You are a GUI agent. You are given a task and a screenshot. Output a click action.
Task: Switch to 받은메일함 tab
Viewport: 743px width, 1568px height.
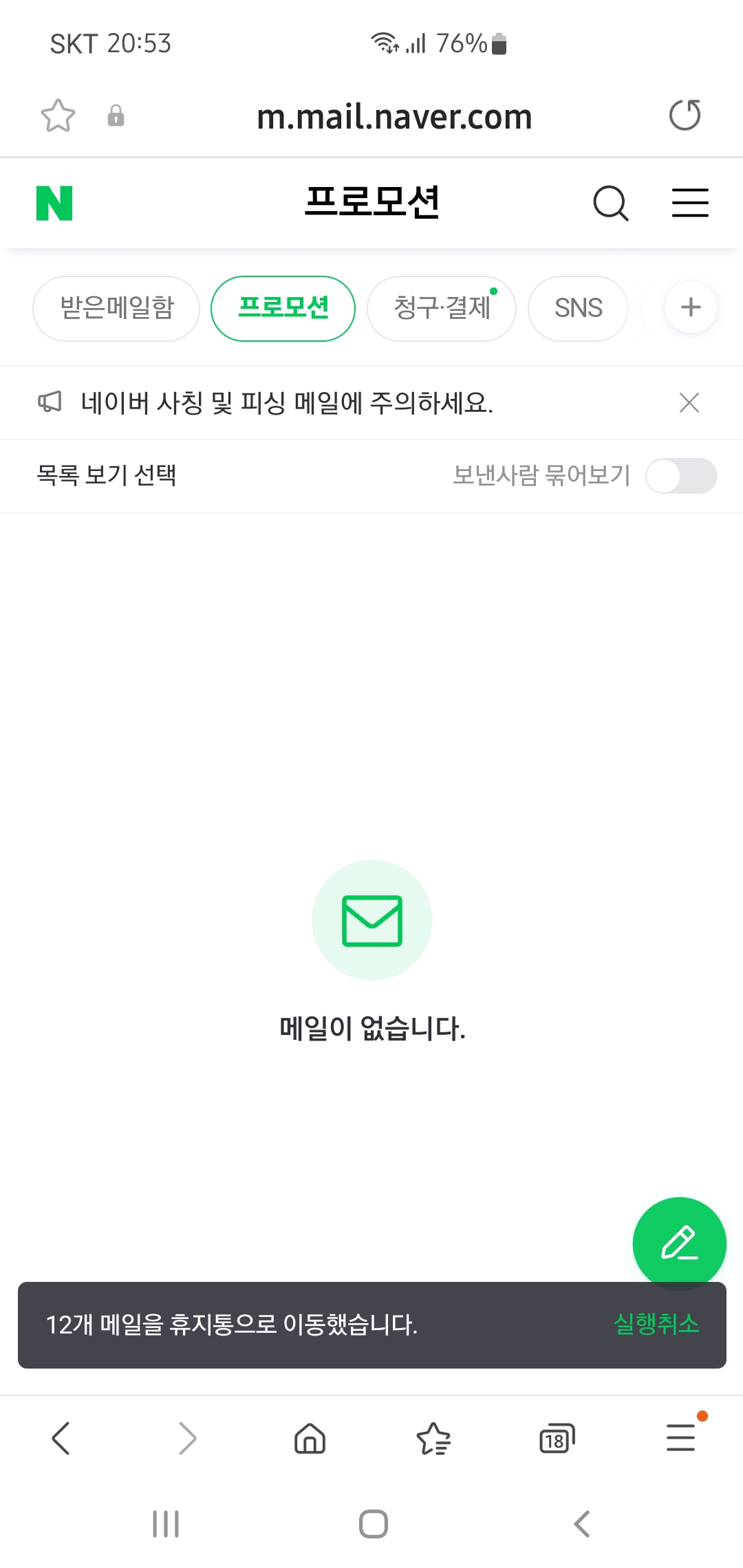116,308
